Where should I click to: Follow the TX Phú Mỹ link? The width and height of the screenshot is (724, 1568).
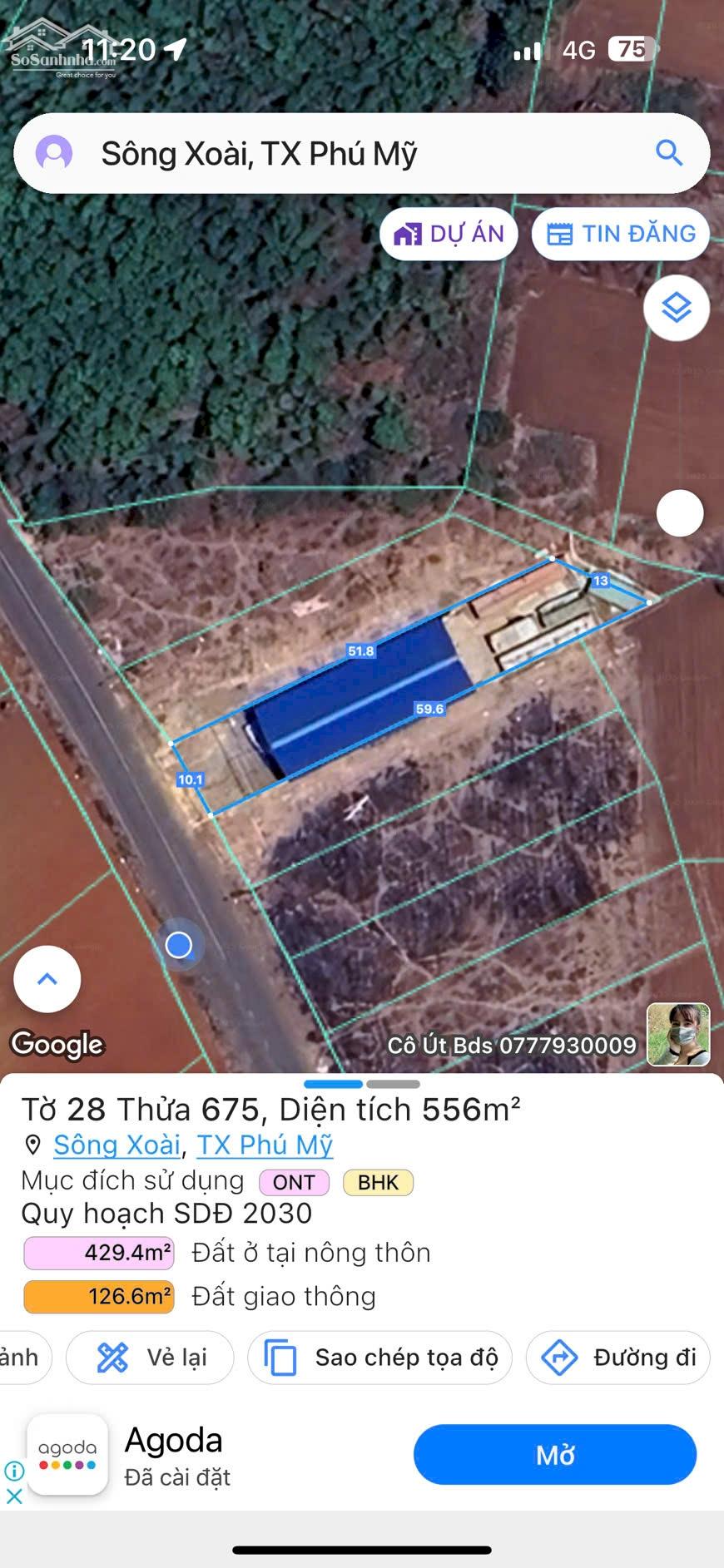point(265,1145)
